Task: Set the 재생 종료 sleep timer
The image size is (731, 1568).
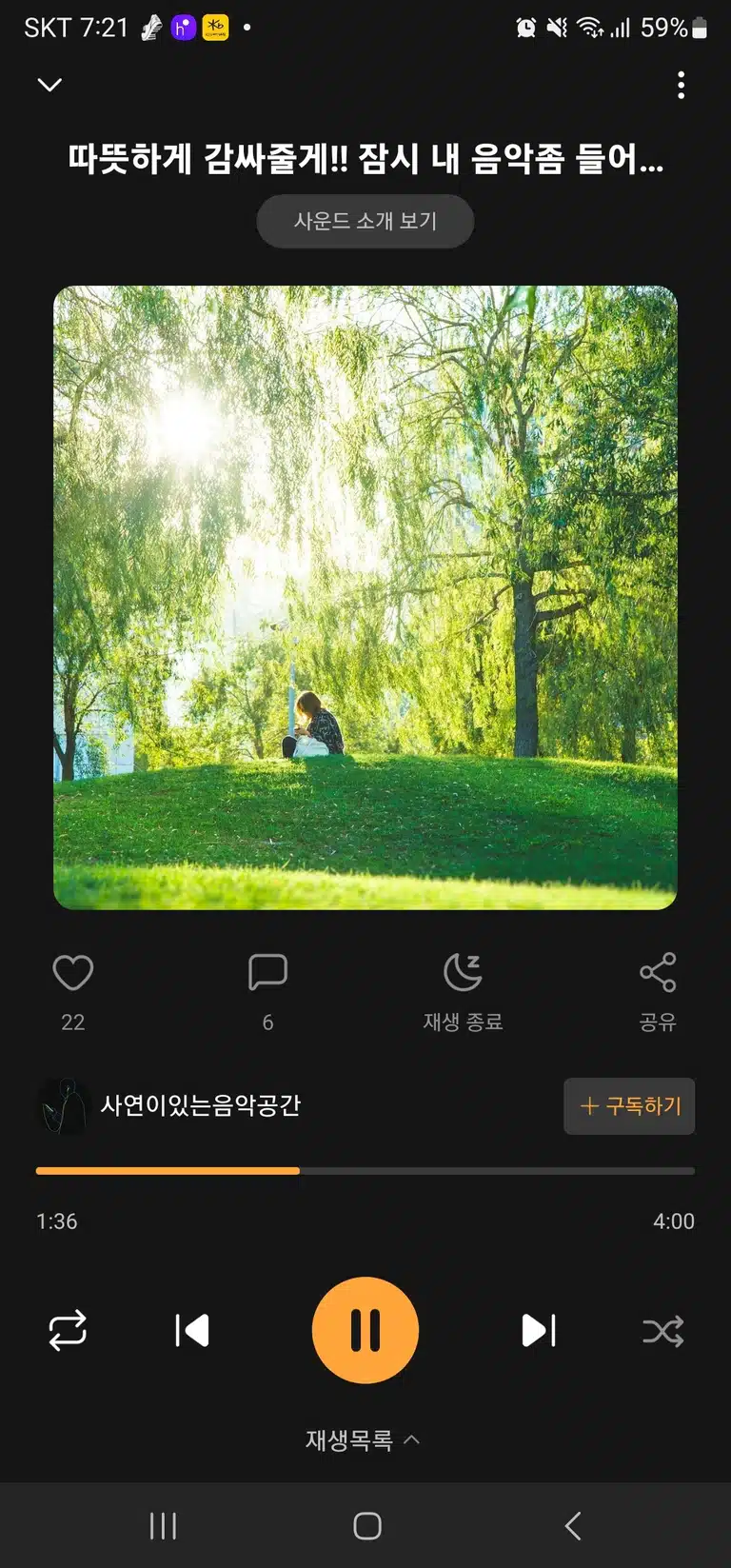Action: [x=463, y=992]
